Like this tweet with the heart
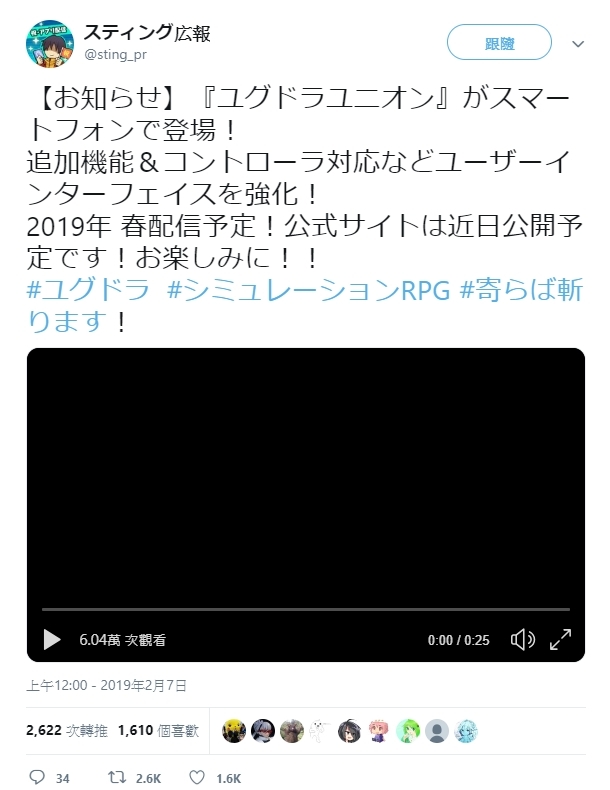Screen dimensions: 610x790 click(198, 777)
